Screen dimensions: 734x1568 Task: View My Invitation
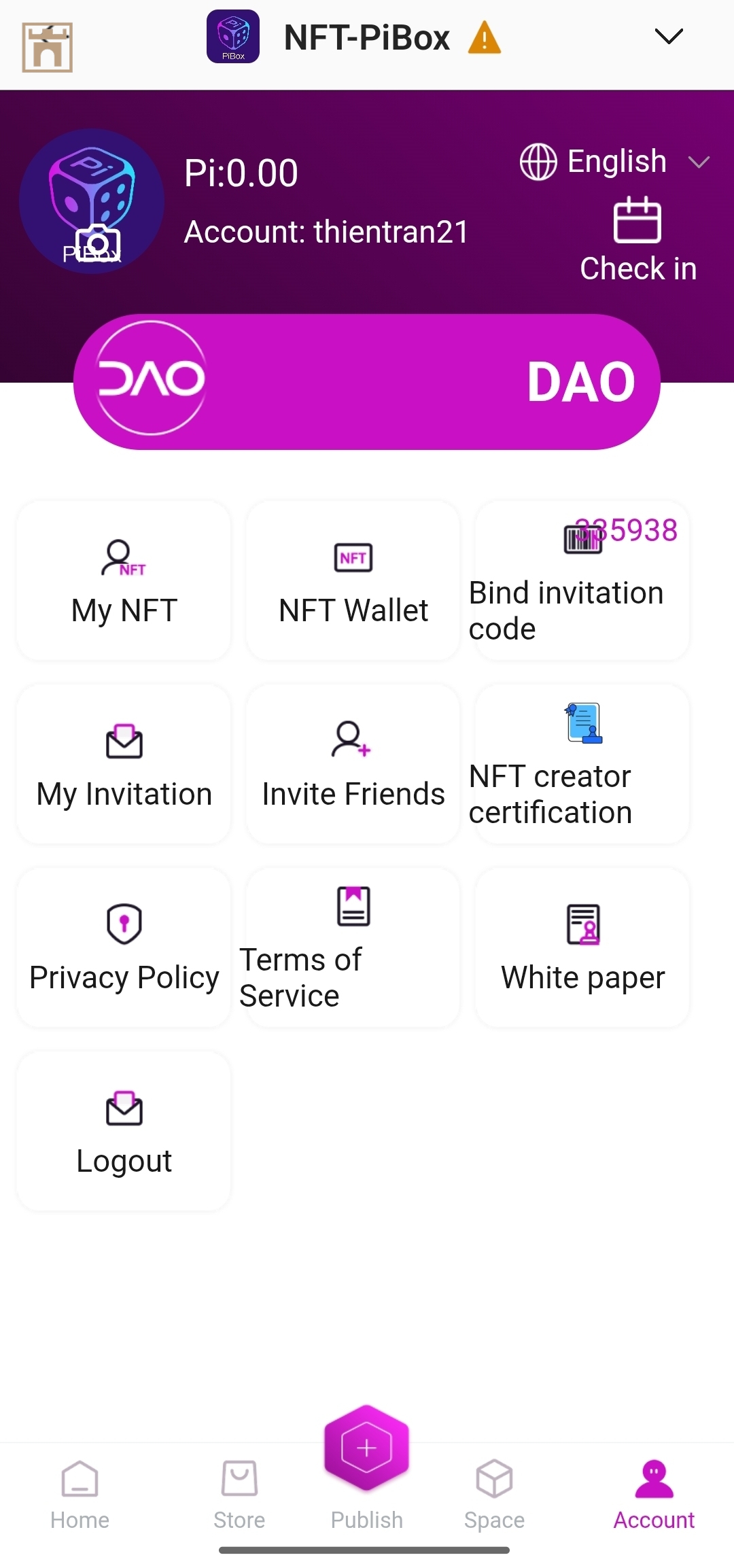pos(124,765)
